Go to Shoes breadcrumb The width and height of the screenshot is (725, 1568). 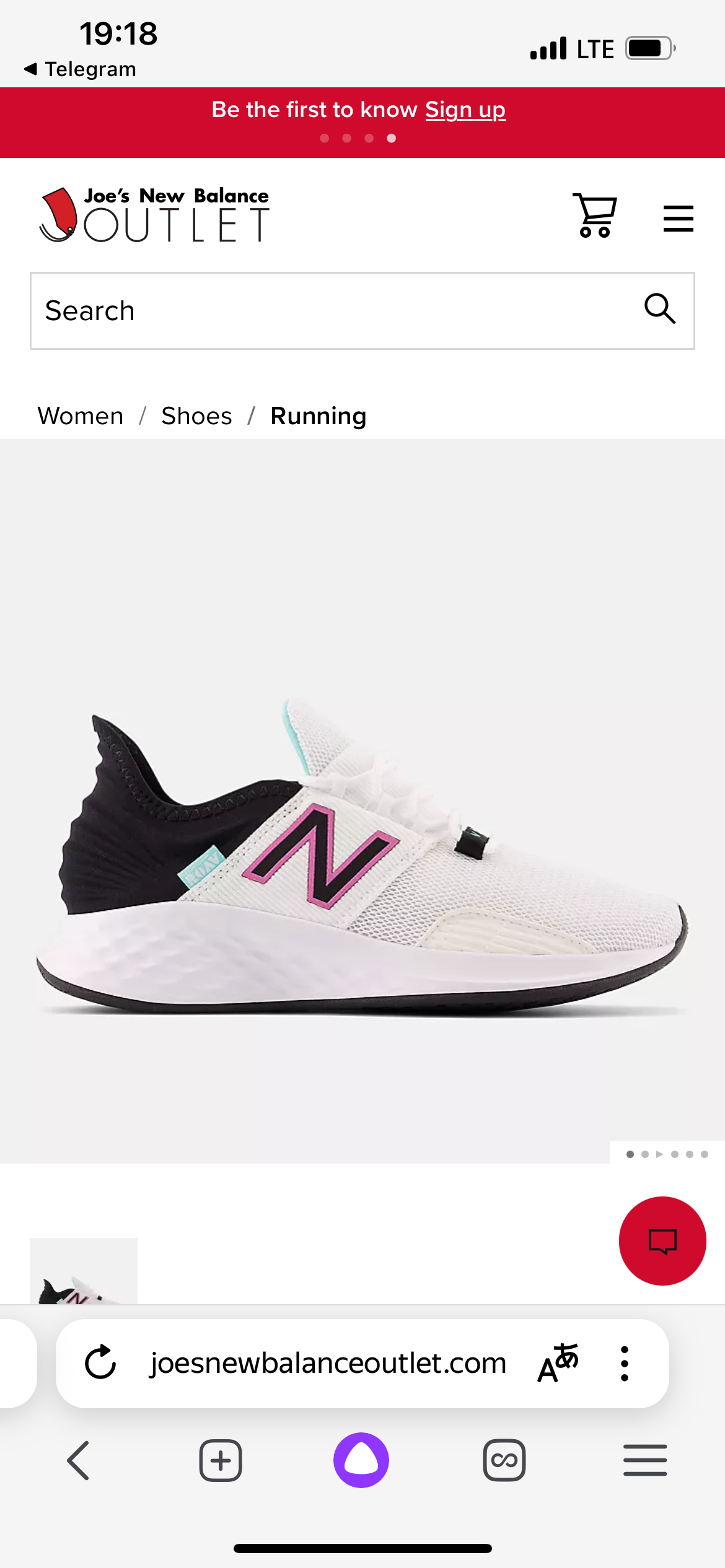click(x=196, y=416)
